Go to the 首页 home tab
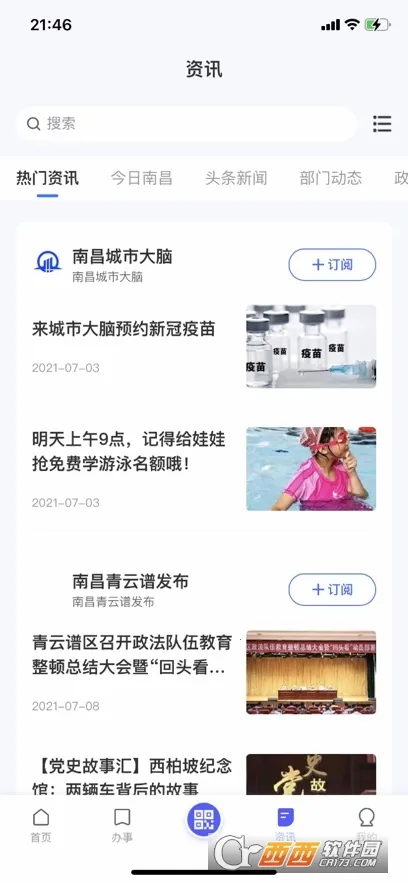 click(41, 826)
